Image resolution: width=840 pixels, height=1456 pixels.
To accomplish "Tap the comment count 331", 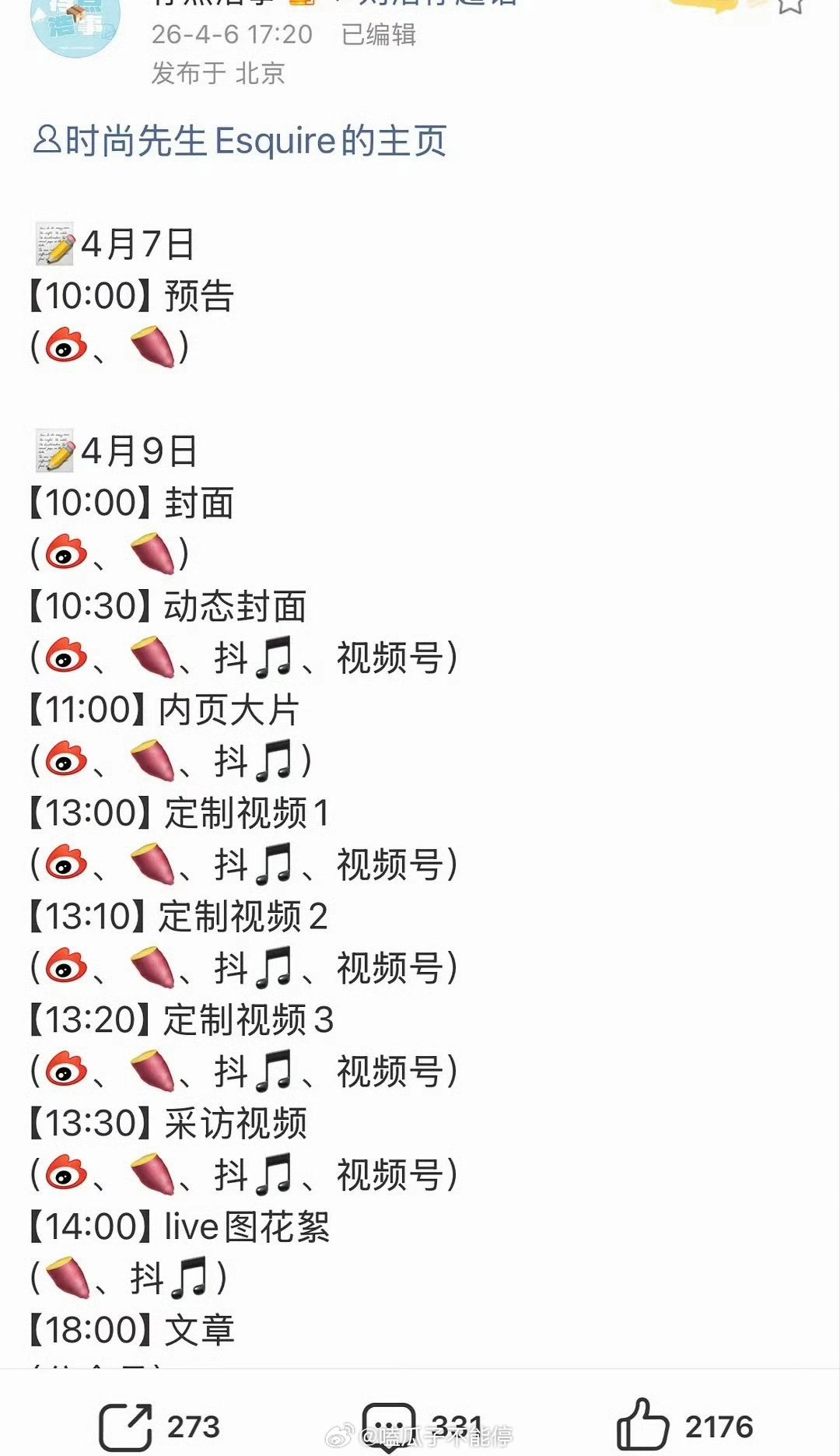I will (457, 1423).
